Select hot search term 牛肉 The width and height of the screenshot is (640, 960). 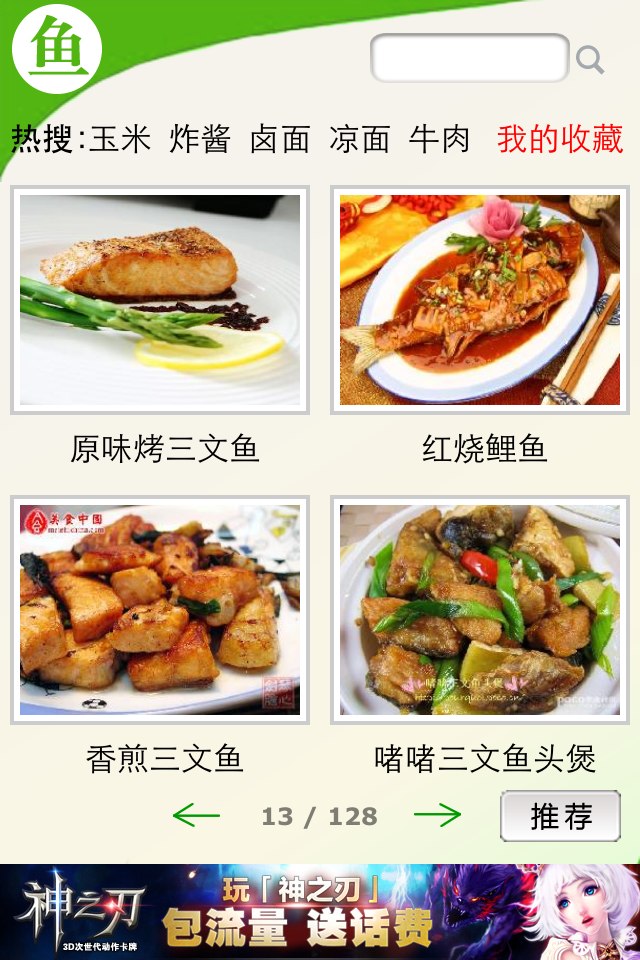tap(439, 139)
